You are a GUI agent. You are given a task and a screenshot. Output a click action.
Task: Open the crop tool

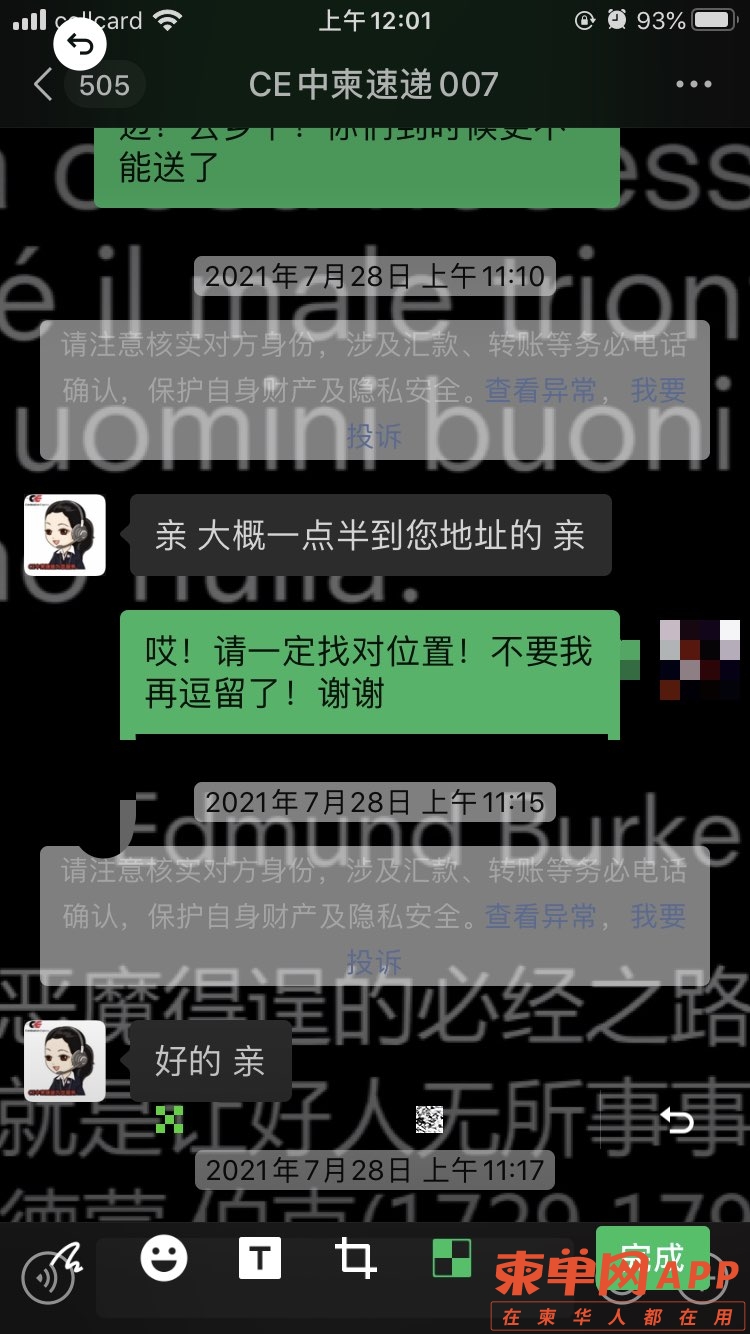pos(355,1258)
